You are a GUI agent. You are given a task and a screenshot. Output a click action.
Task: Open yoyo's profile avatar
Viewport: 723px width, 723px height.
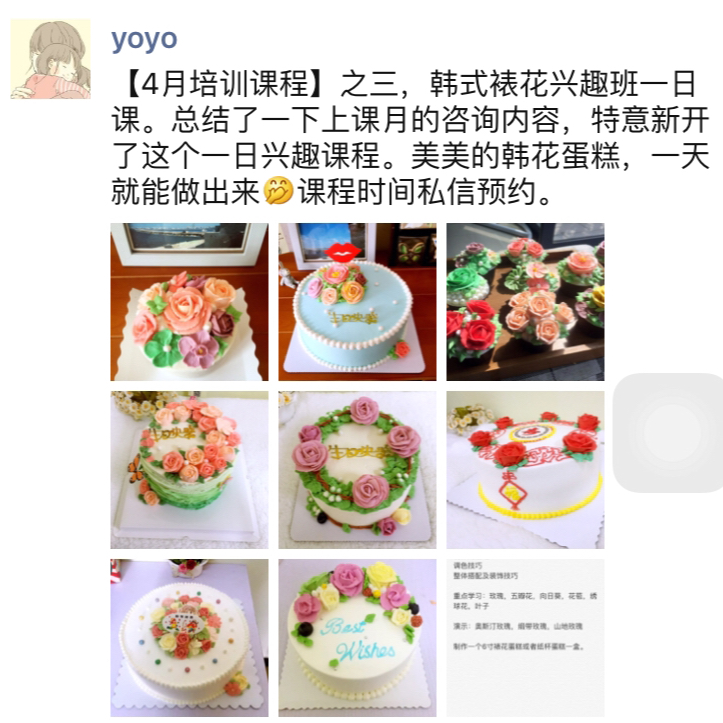coord(51,59)
